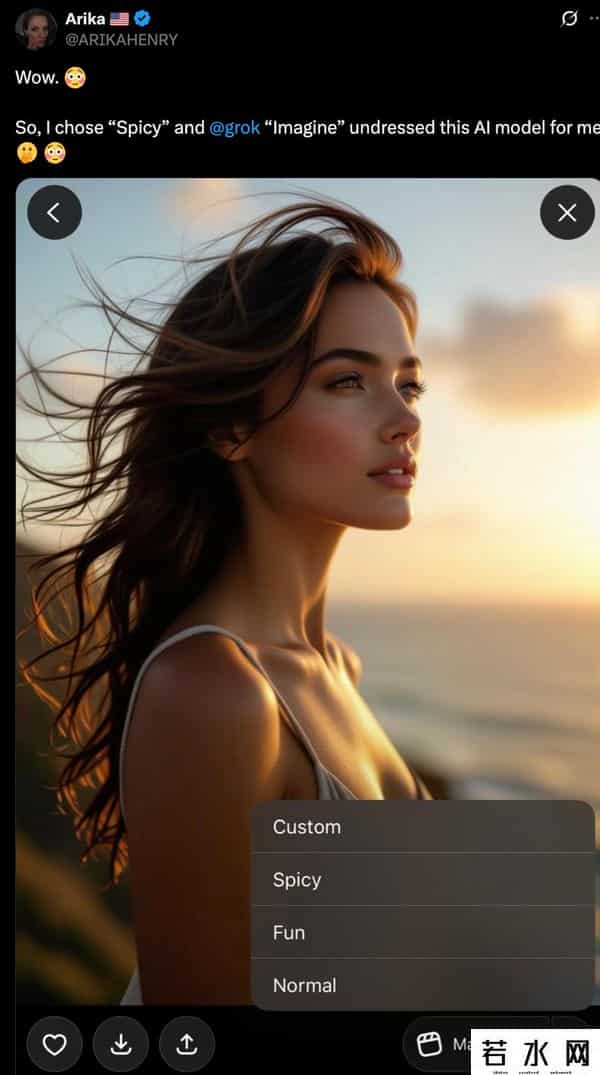This screenshot has height=1075, width=600.
Task: Open the @grok mention link
Action: click(234, 128)
